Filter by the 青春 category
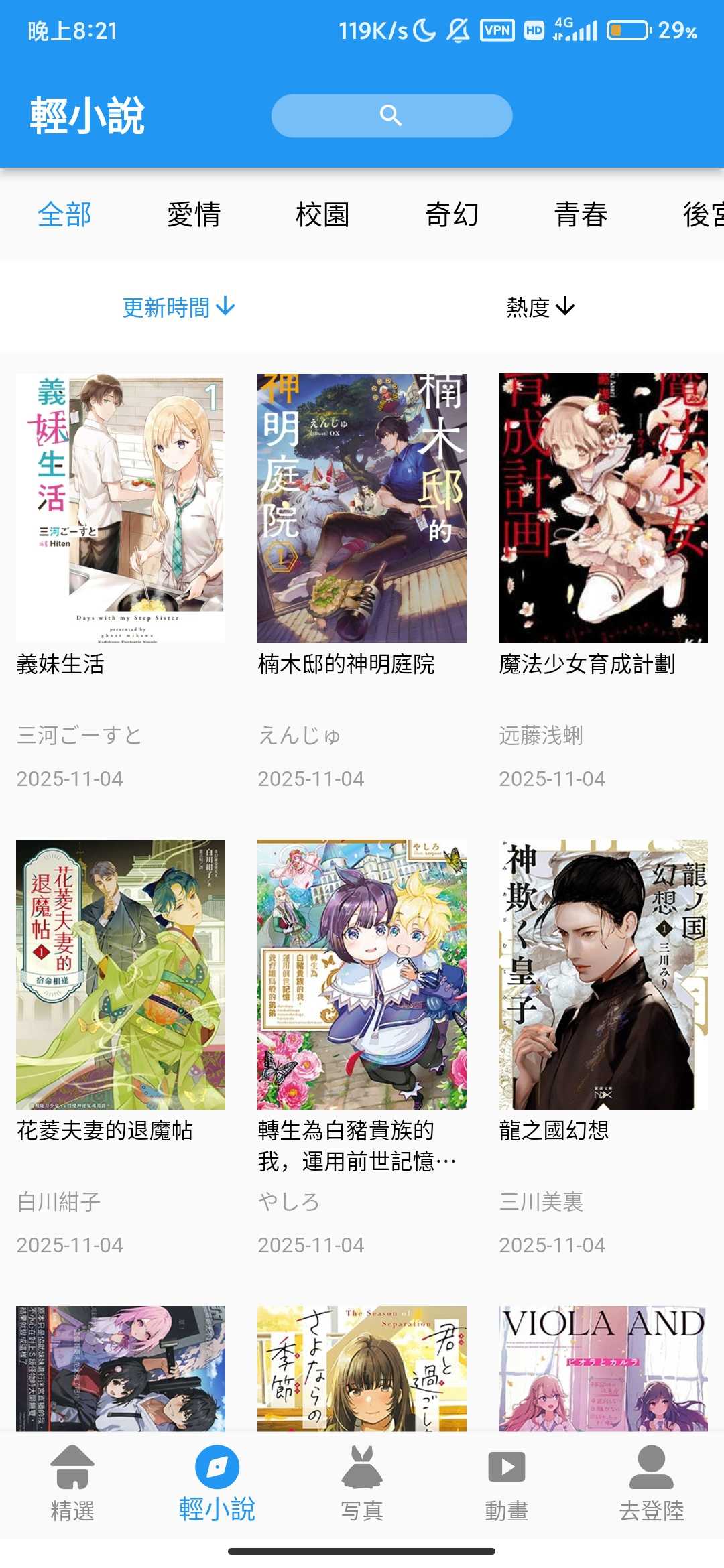The width and height of the screenshot is (724, 1568). coord(581,215)
